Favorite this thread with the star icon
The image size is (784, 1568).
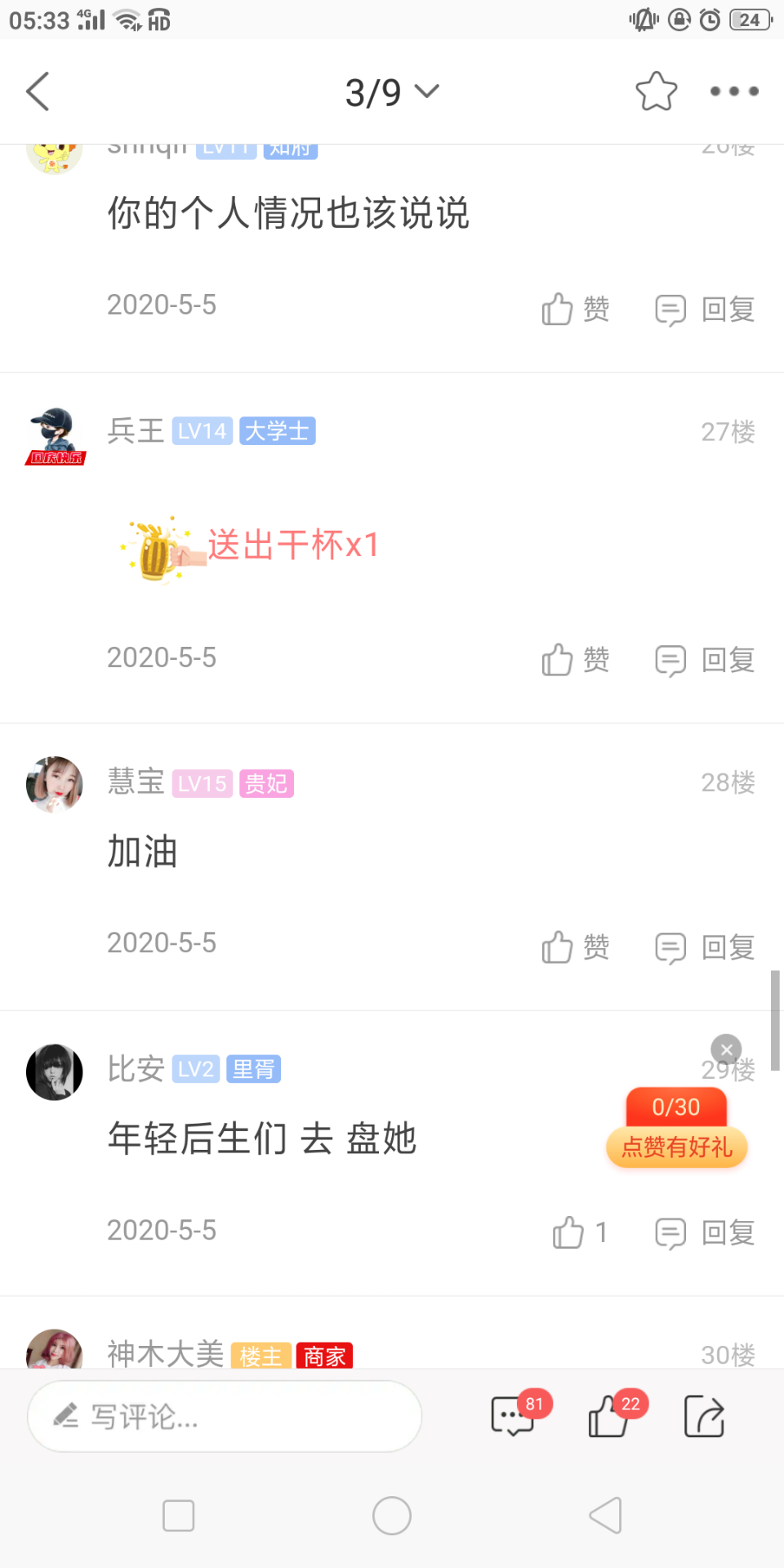[657, 91]
